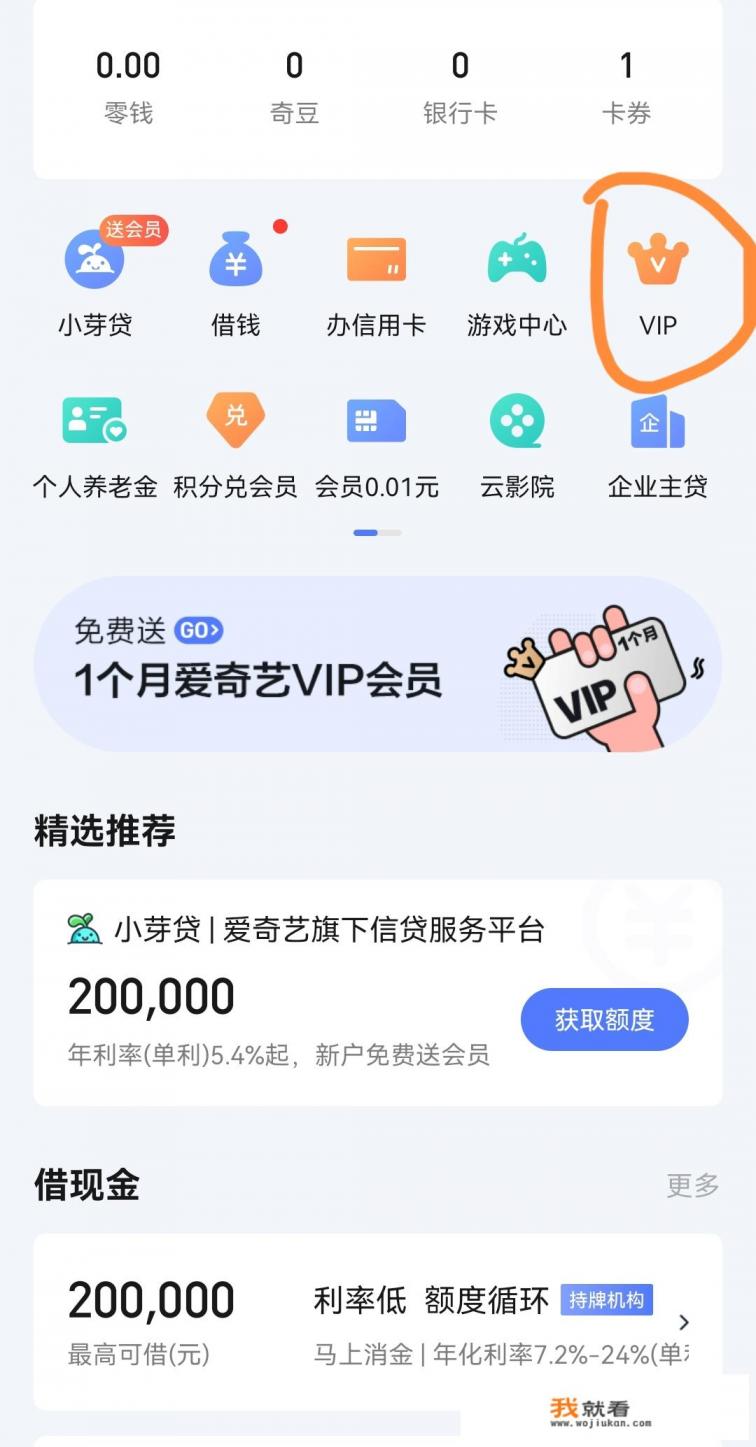Check the 奇豆 count
The height and width of the screenshot is (1447, 756).
pyautogui.click(x=294, y=85)
